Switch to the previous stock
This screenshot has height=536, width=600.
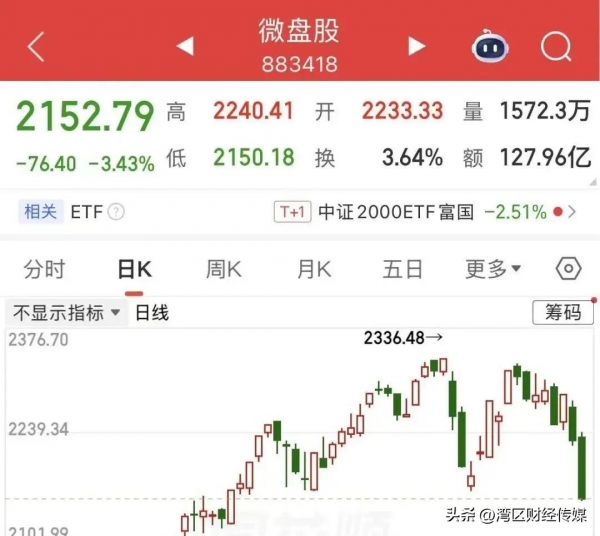pyautogui.click(x=184, y=46)
